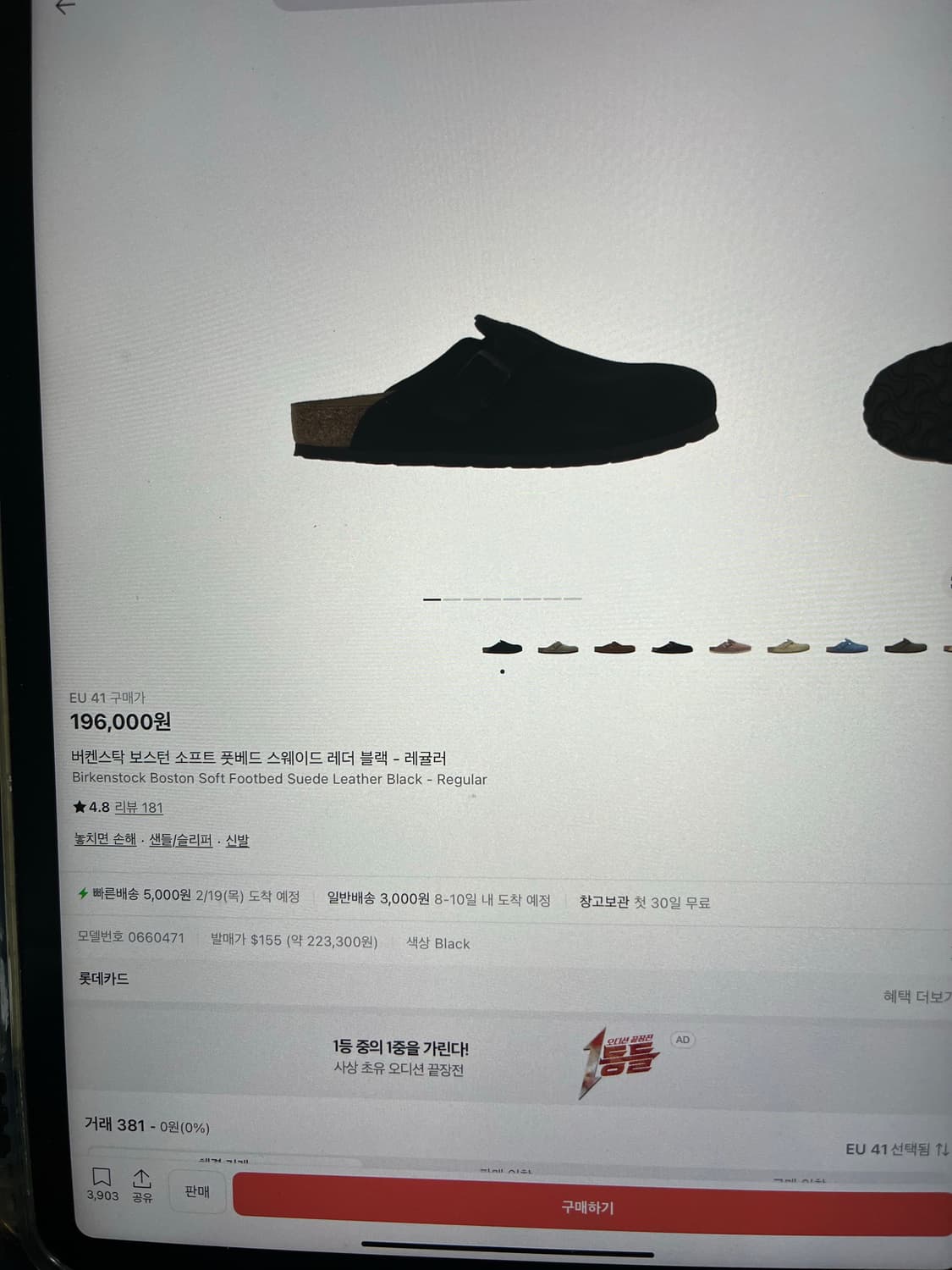Click the lightning icon beside 빠른배송
The width and height of the screenshot is (952, 1270).
coord(81,901)
